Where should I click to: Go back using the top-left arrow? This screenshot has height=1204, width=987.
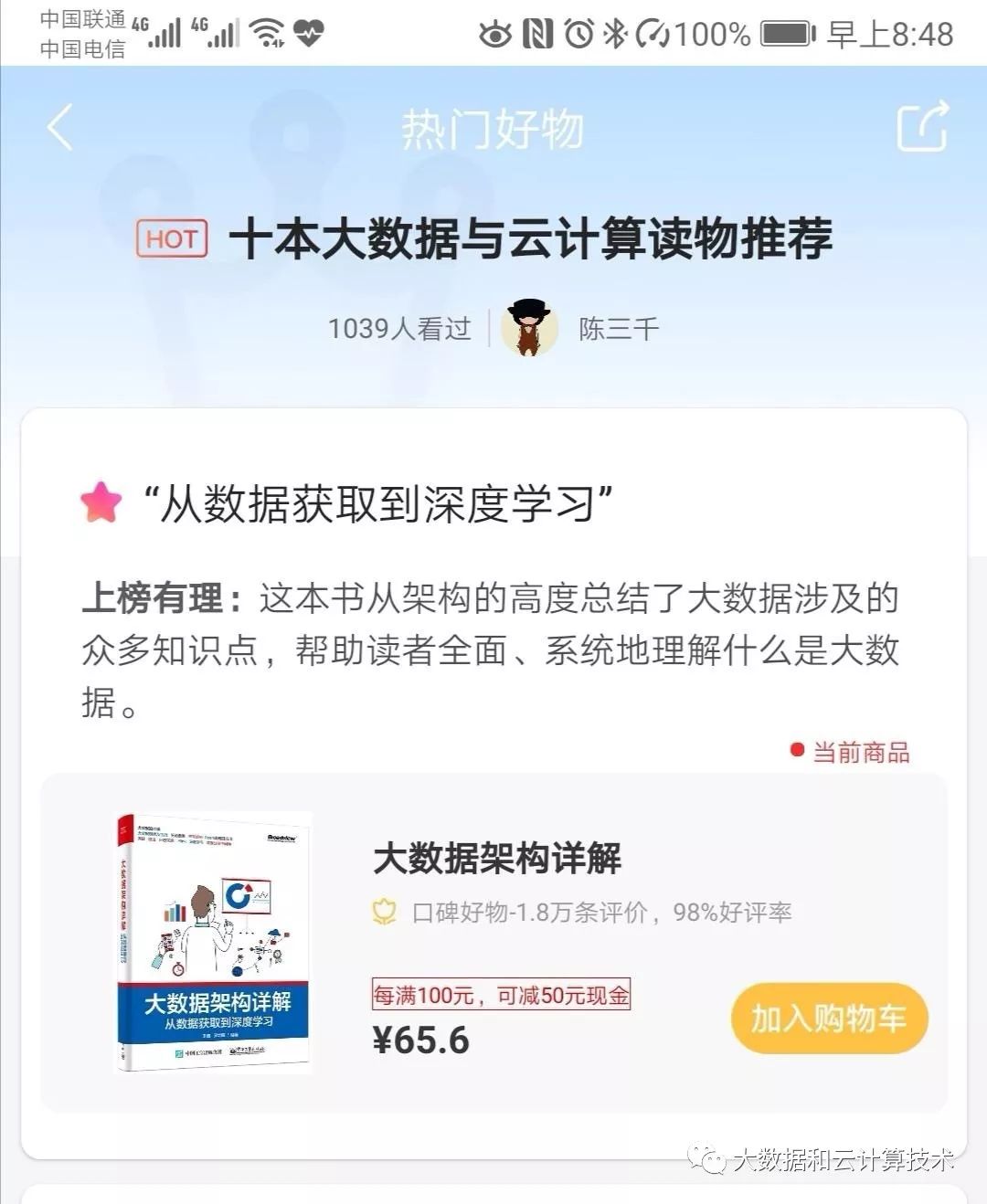click(60, 127)
